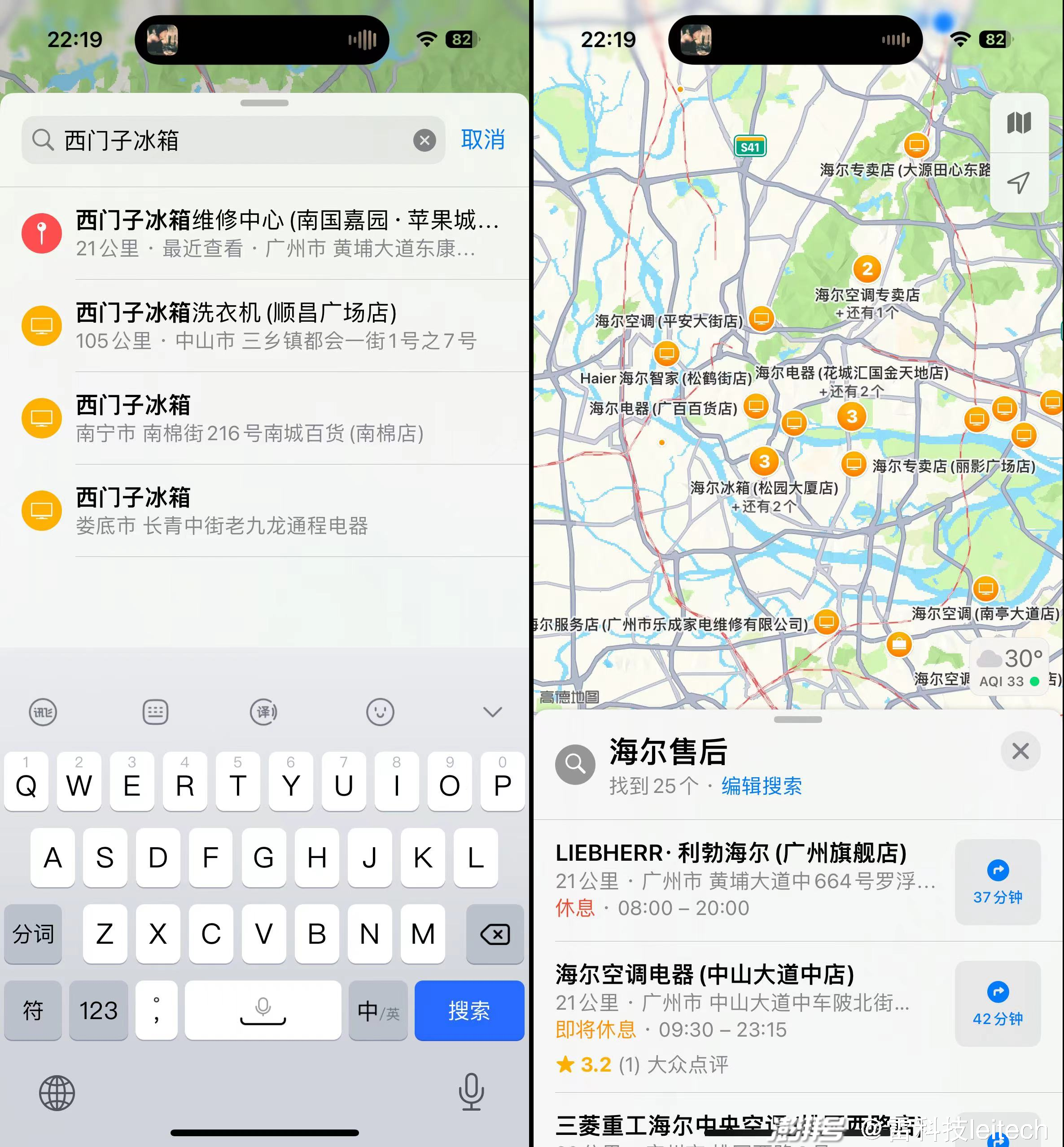Hit the backspace key on the keyboard

[x=495, y=934]
